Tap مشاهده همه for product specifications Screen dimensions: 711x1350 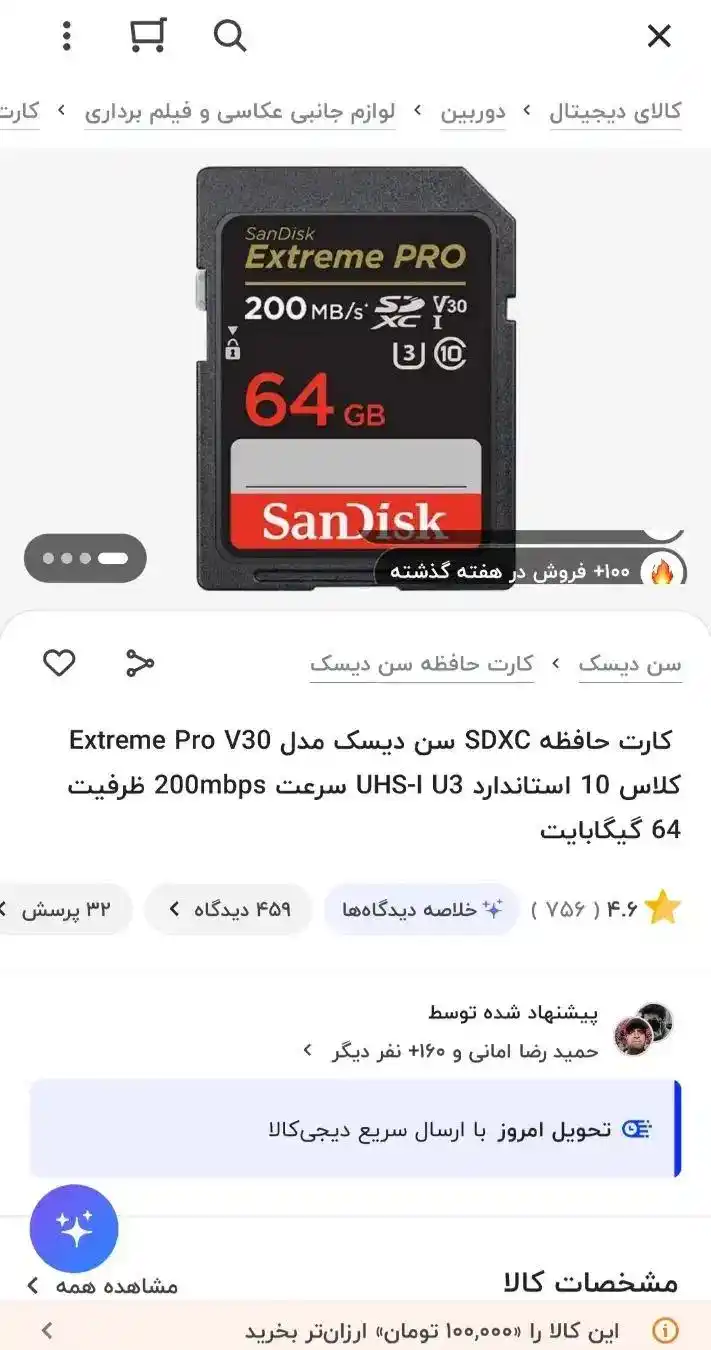coord(103,1286)
